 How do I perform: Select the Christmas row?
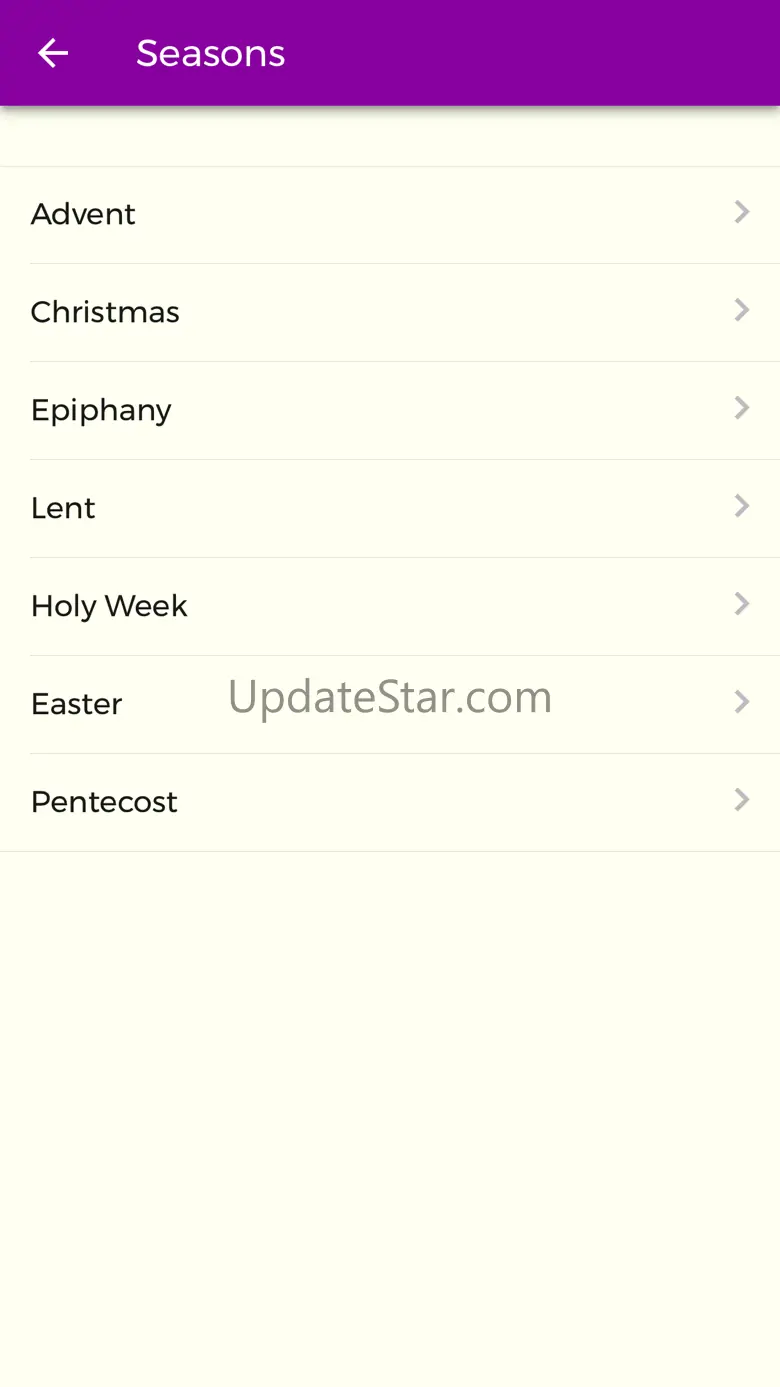pos(390,312)
